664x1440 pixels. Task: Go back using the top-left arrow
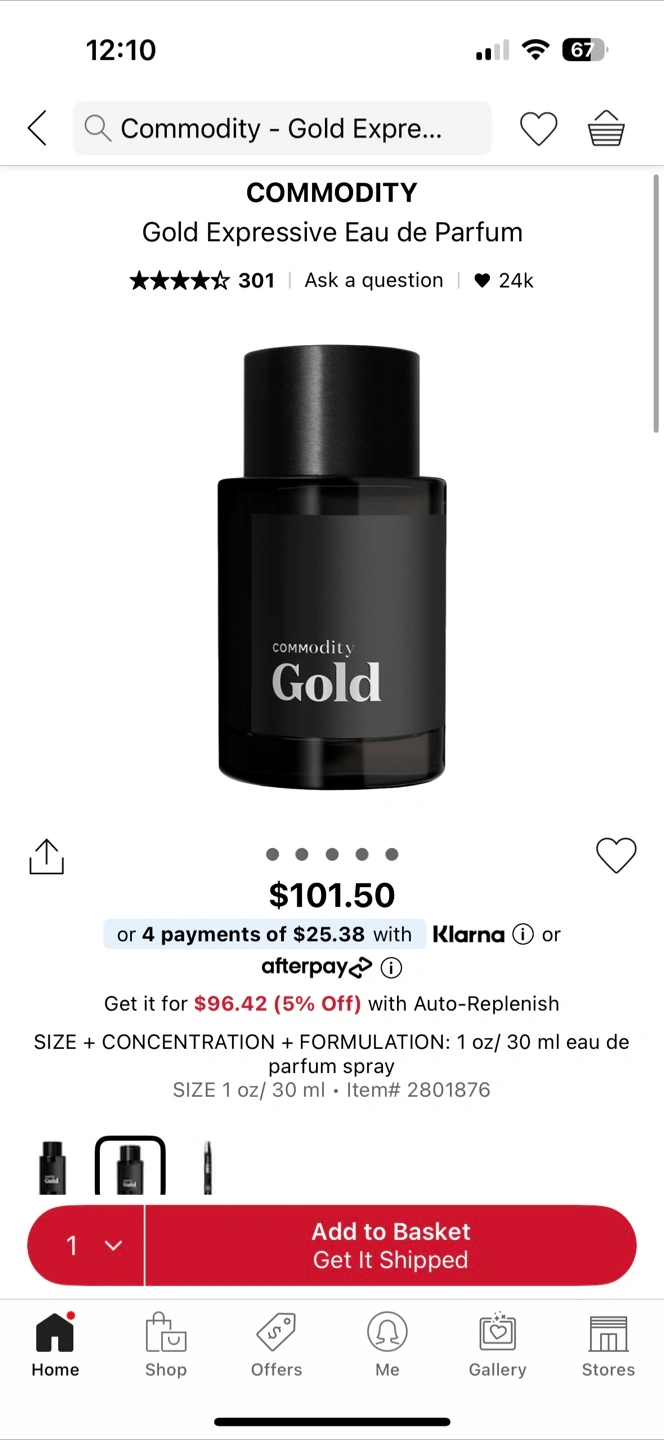point(37,128)
